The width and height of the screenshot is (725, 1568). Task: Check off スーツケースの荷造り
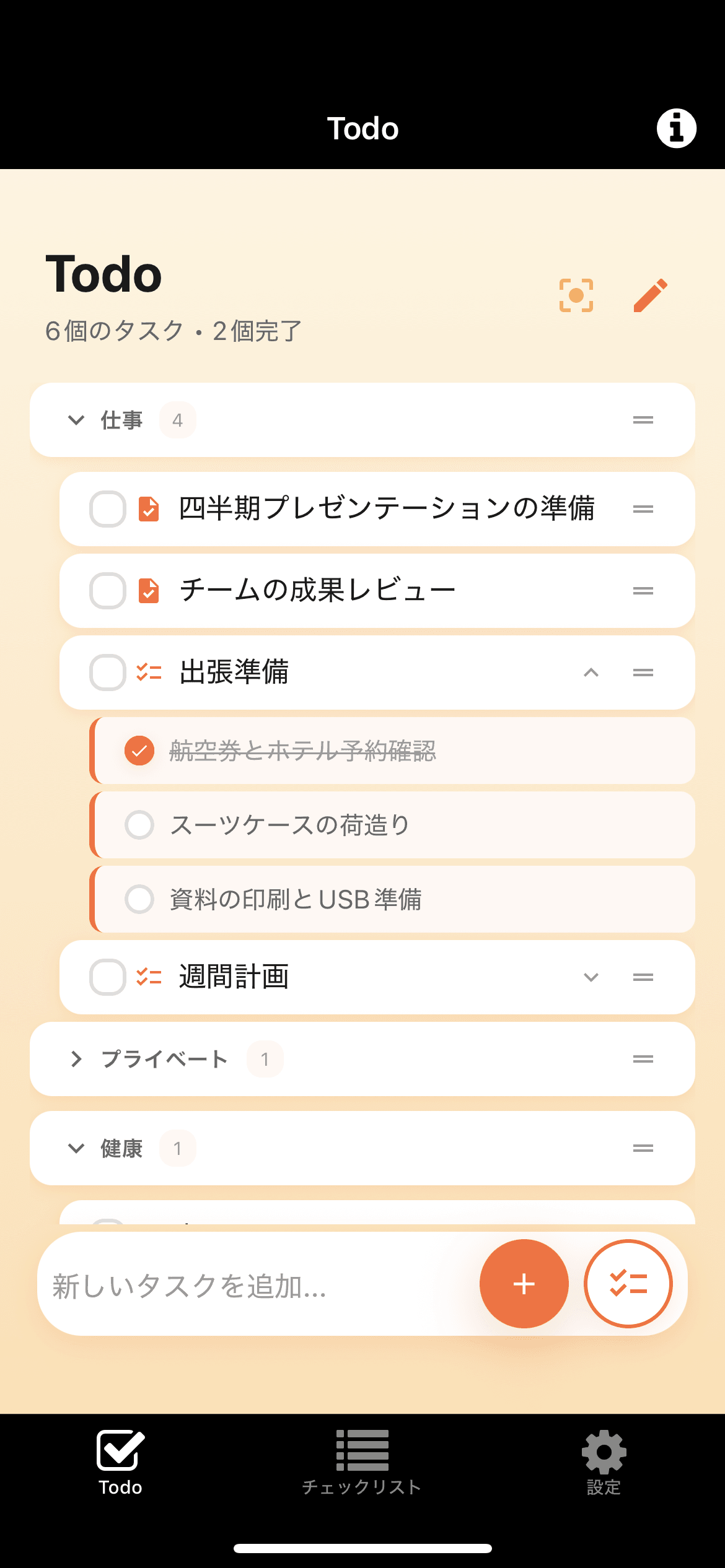coord(139,824)
